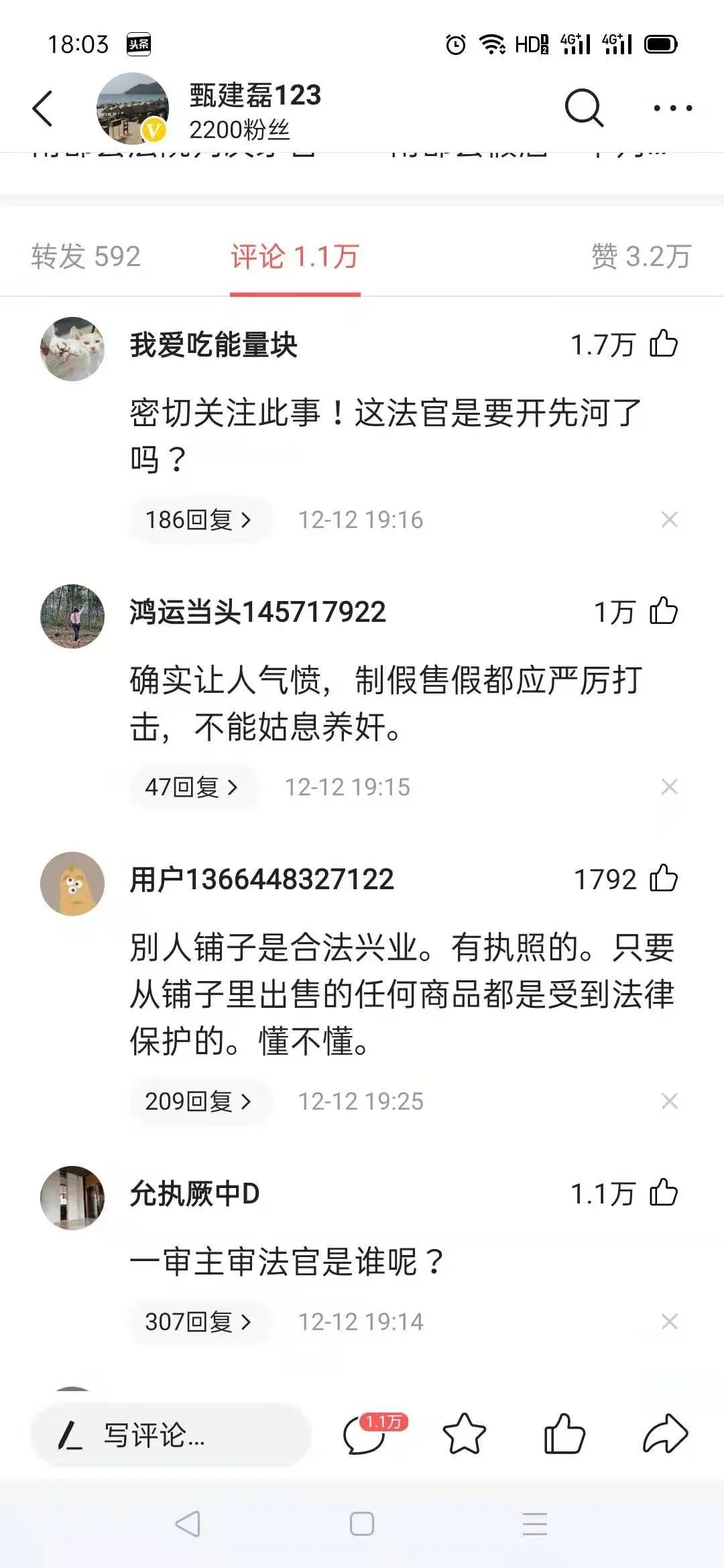Image resolution: width=724 pixels, height=1568 pixels.
Task: Show the 307回复 replies thread
Action: click(198, 1321)
